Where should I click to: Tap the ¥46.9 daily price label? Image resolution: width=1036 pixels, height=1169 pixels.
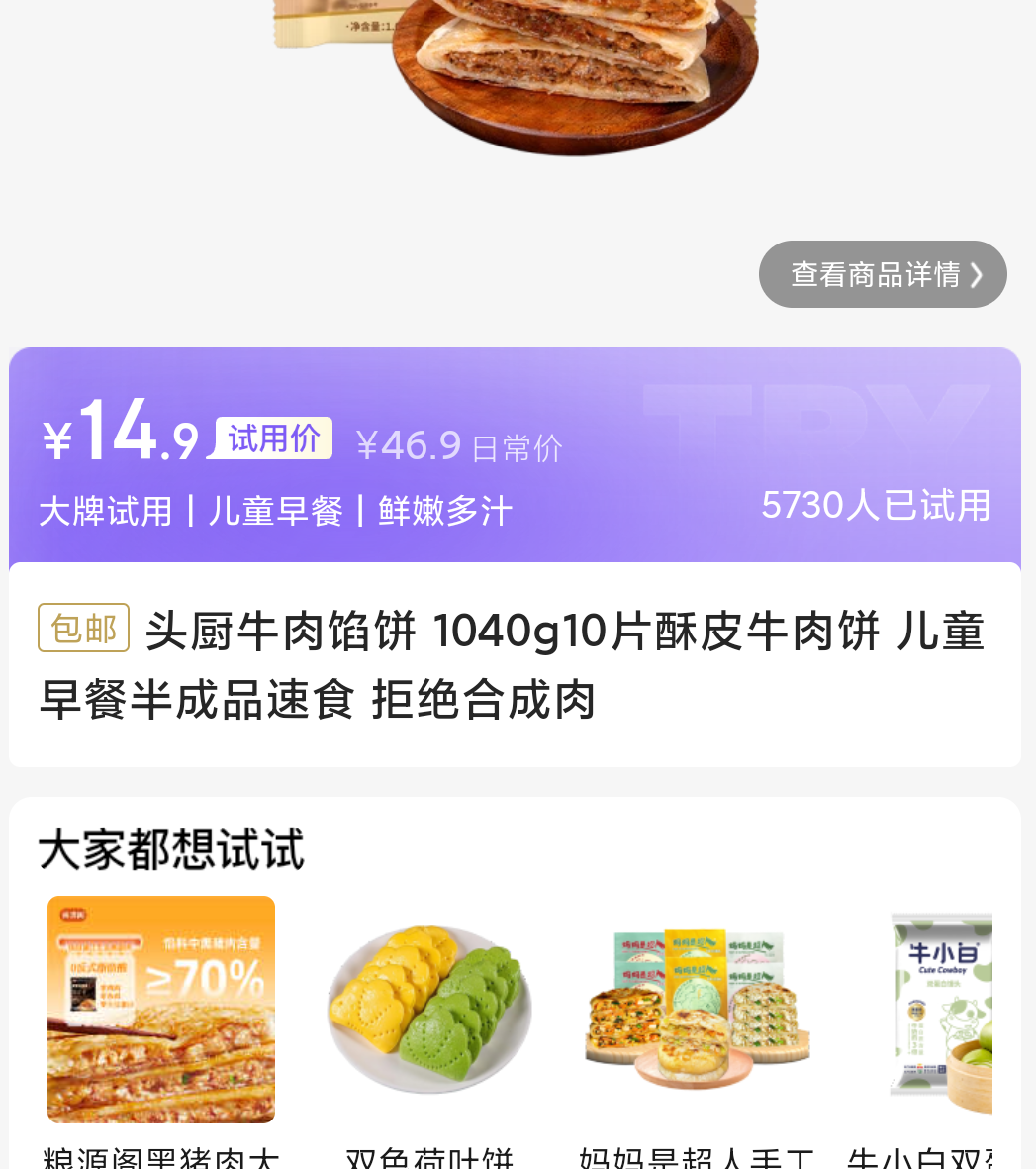411,446
